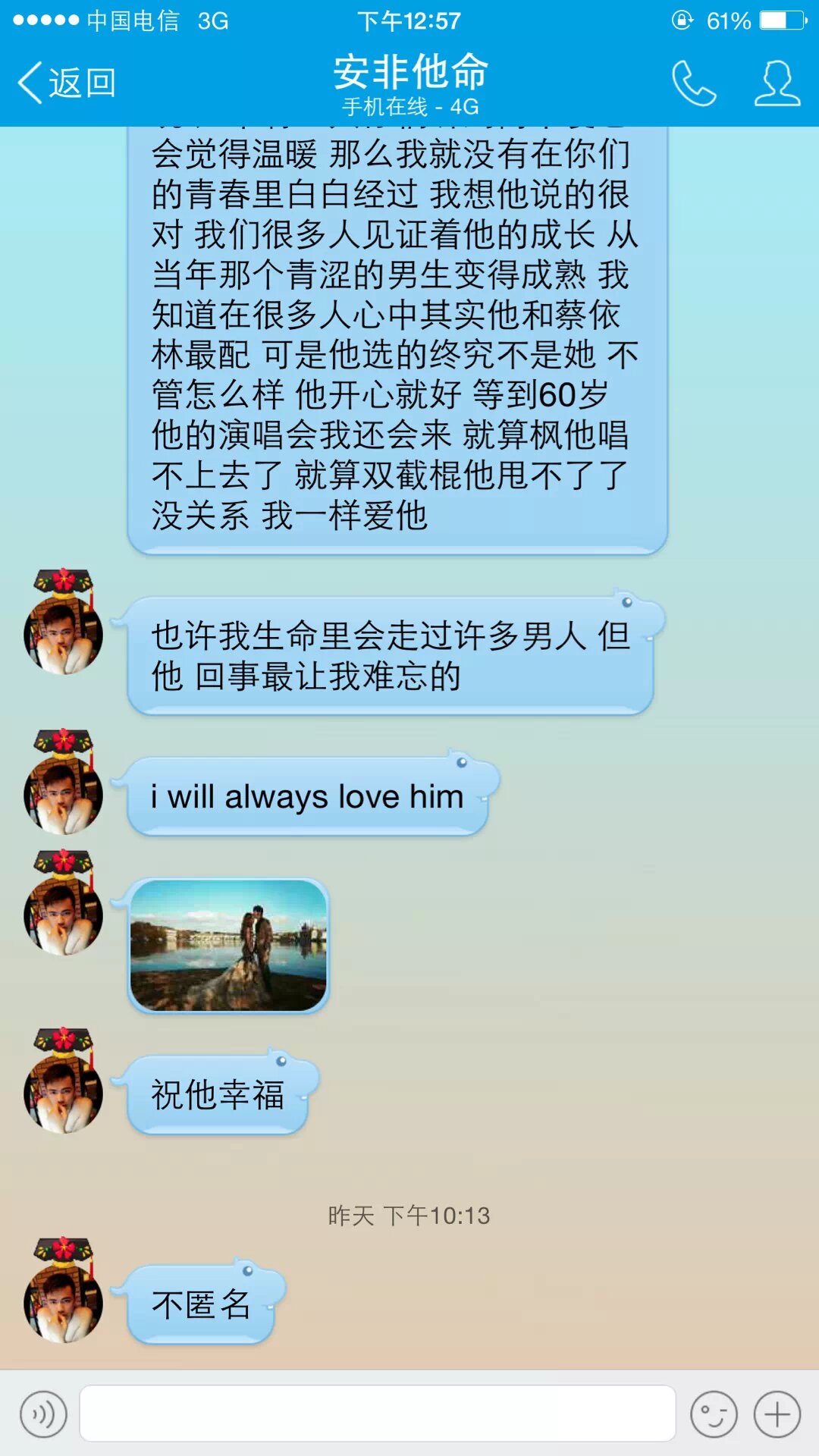
Task: Open the contact profile icon
Action: point(777,82)
